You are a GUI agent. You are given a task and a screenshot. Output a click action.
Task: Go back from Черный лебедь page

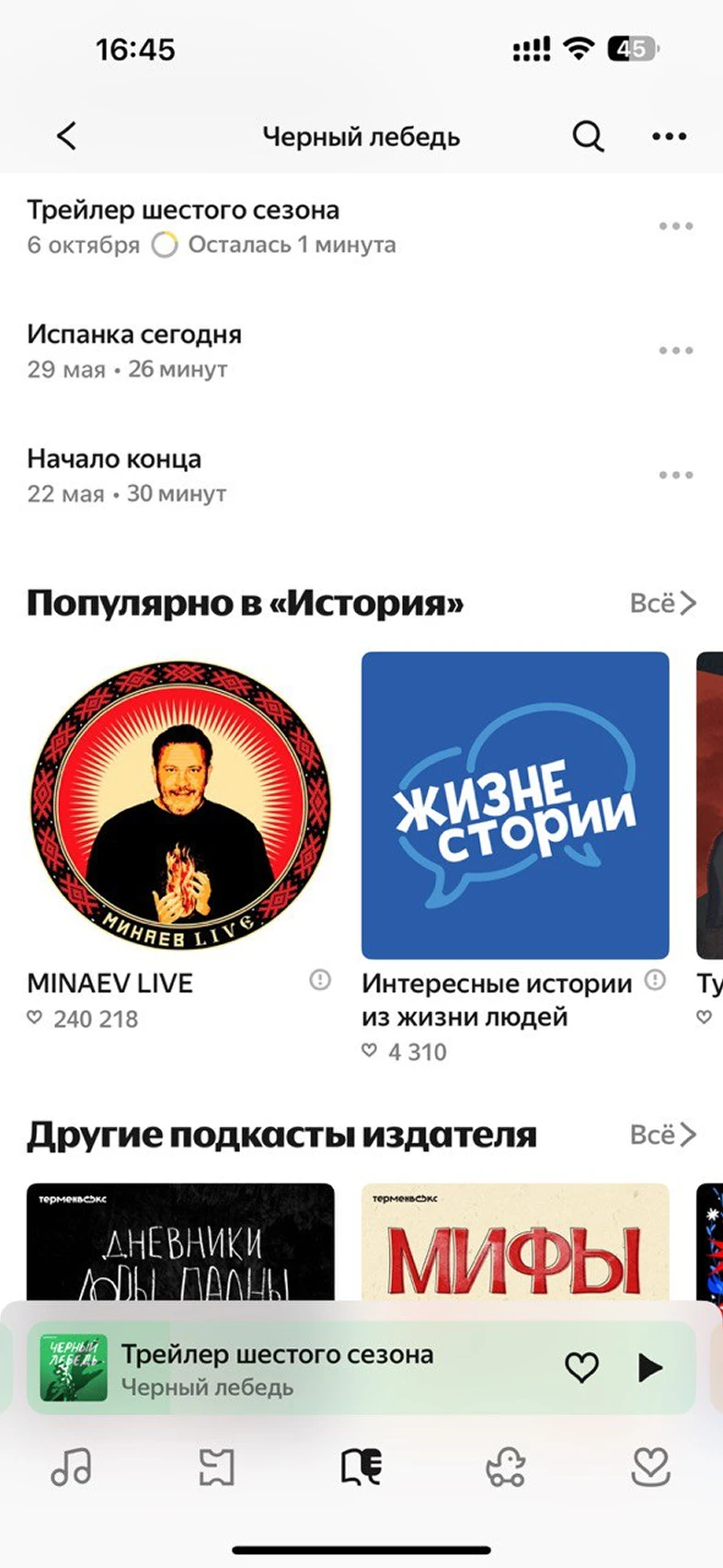(66, 136)
